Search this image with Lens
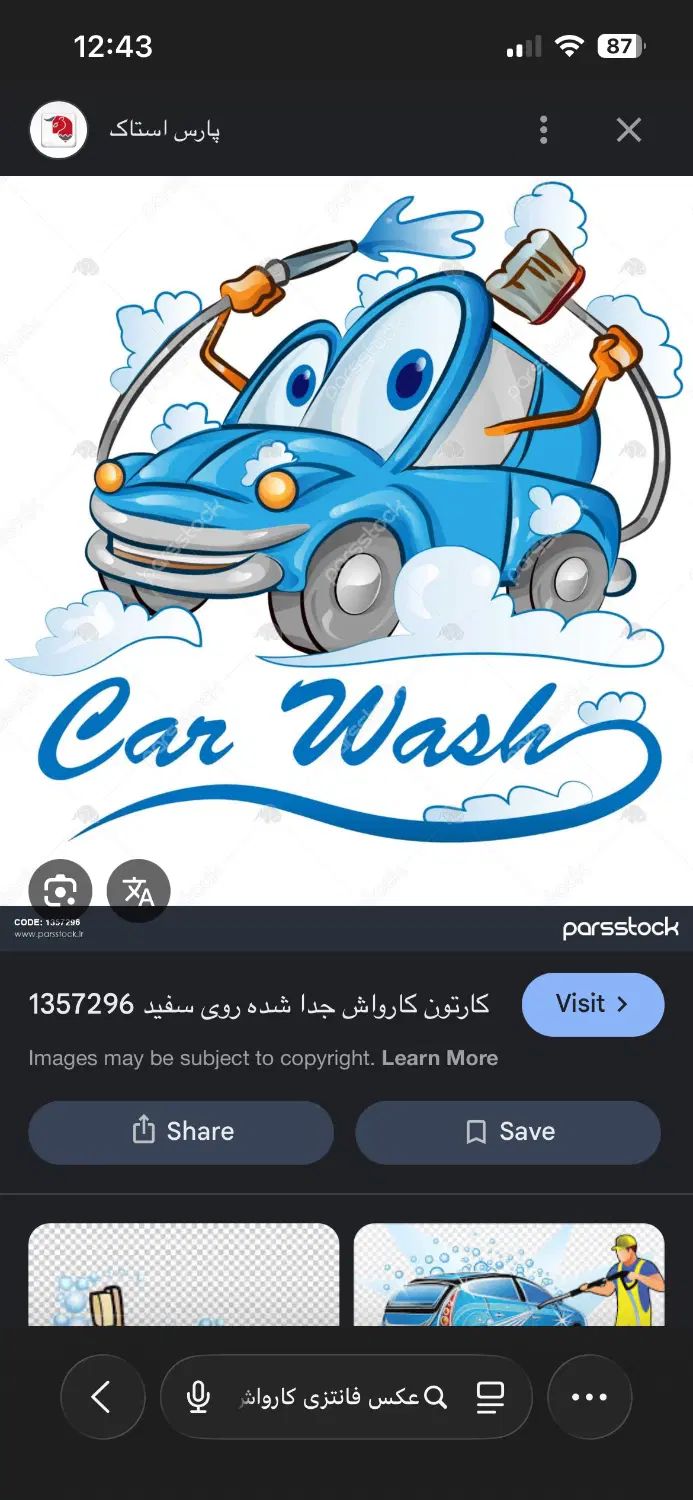Screen dimensions: 693x1500 coord(60,890)
